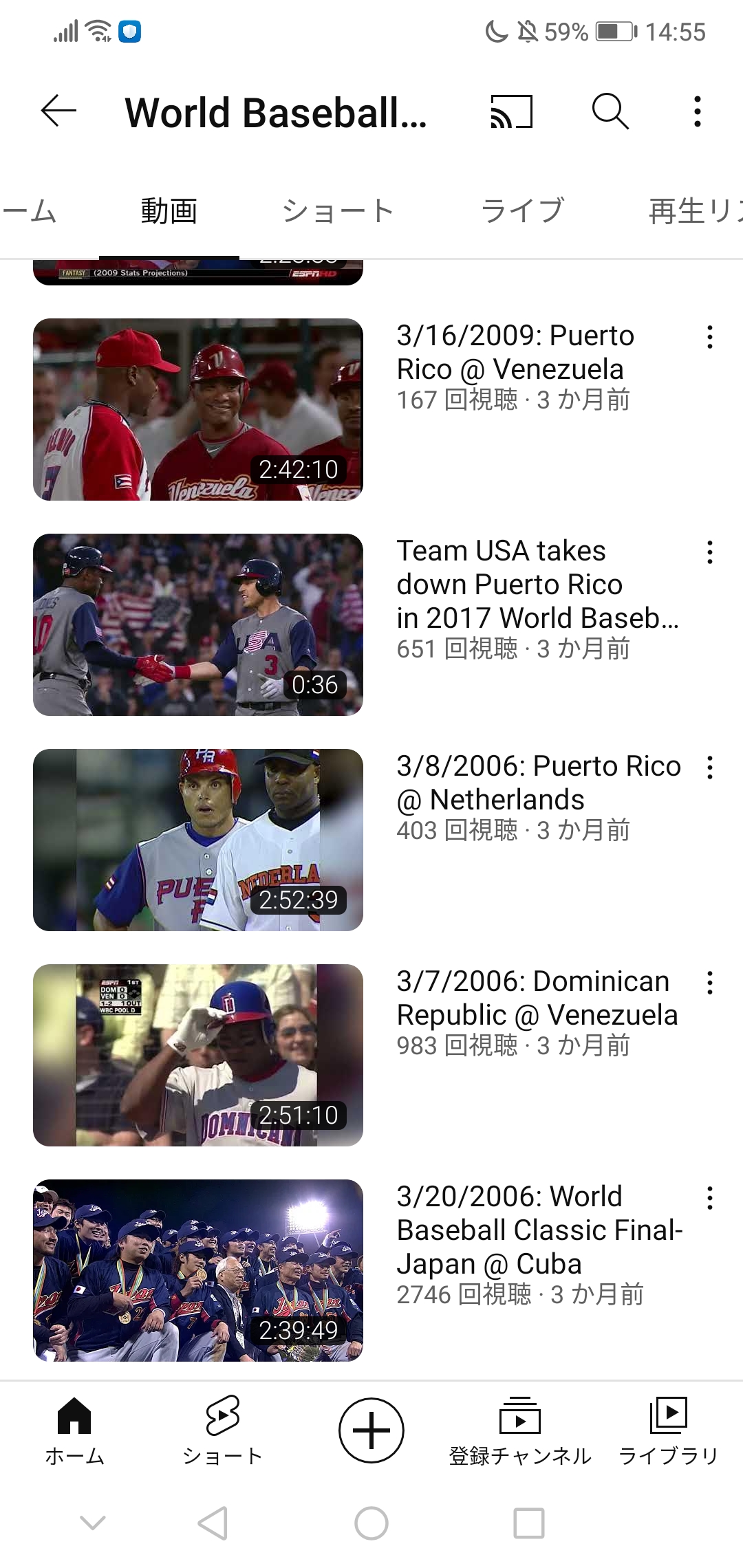Go to the ホーム bottom tab
Viewport: 743px width, 1568px height.
(74, 1432)
